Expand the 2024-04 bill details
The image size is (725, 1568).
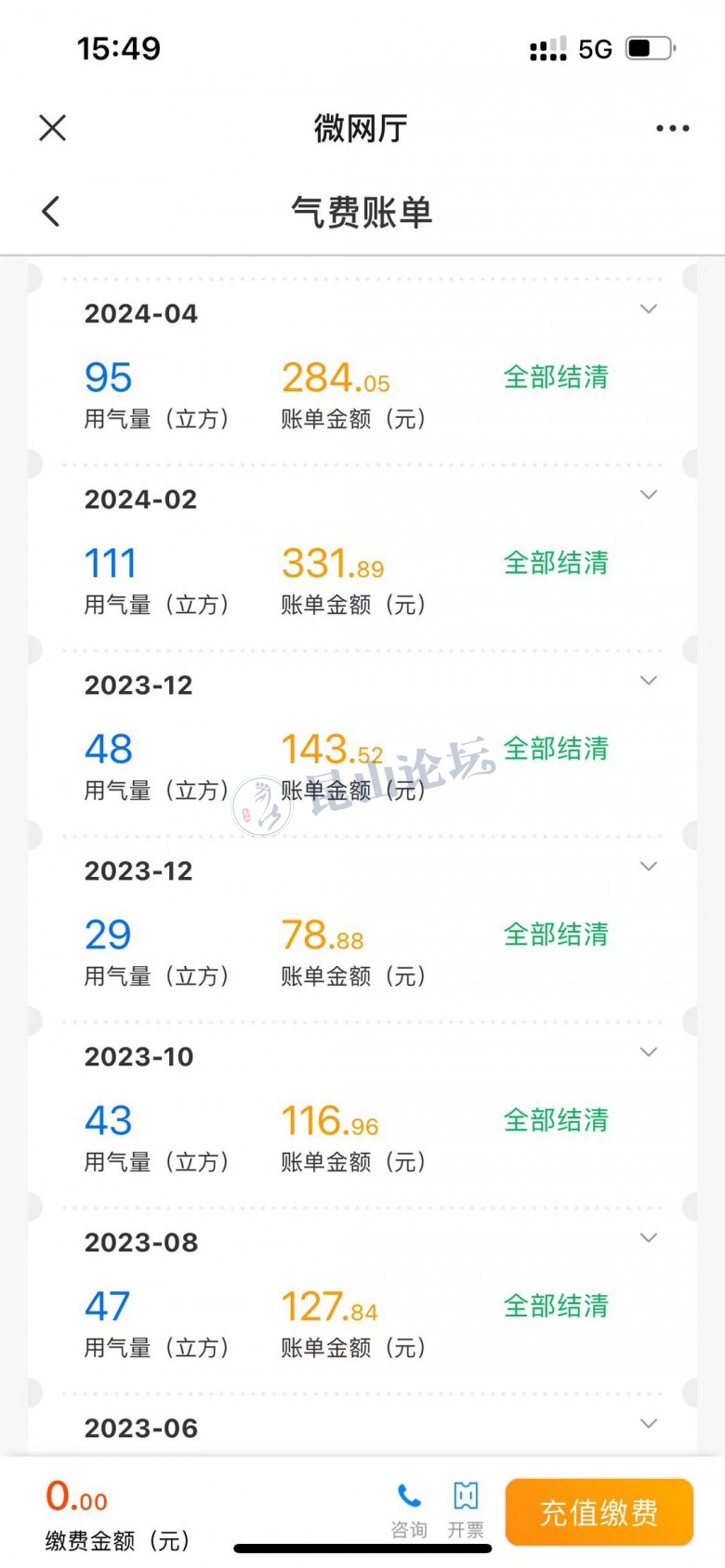pyautogui.click(x=649, y=309)
